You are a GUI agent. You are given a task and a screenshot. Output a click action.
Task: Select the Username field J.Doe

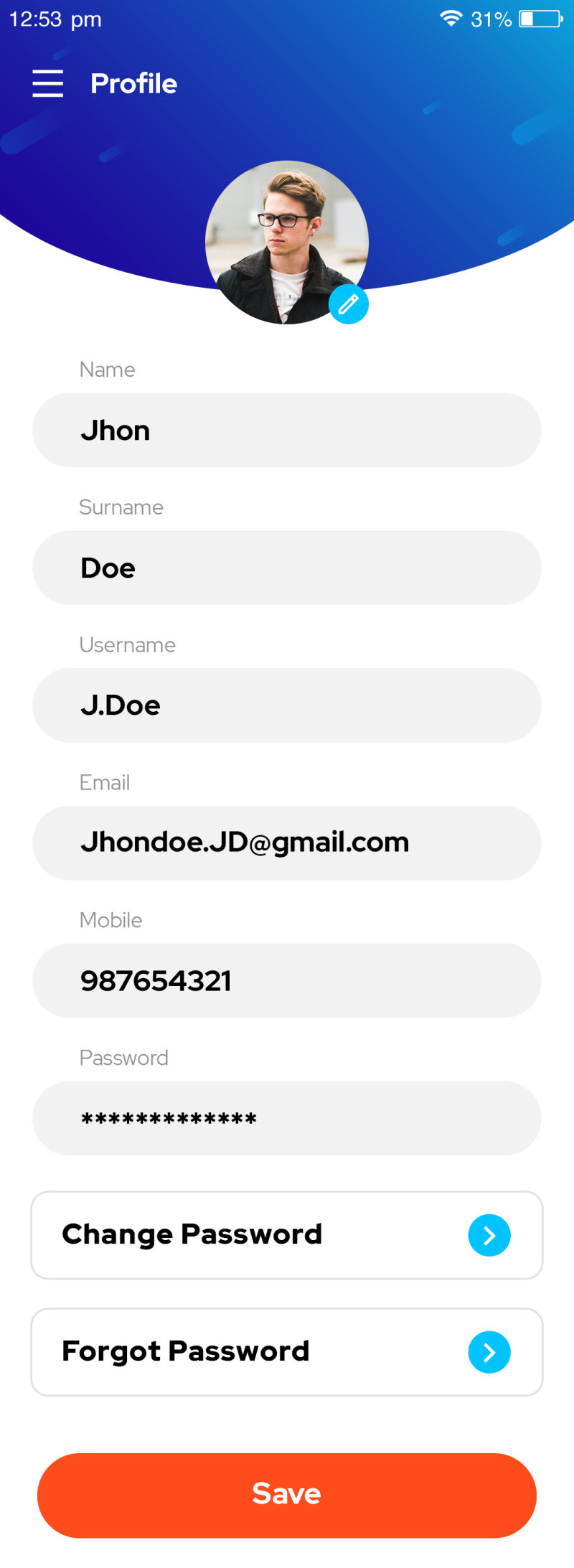pyautogui.click(x=287, y=705)
